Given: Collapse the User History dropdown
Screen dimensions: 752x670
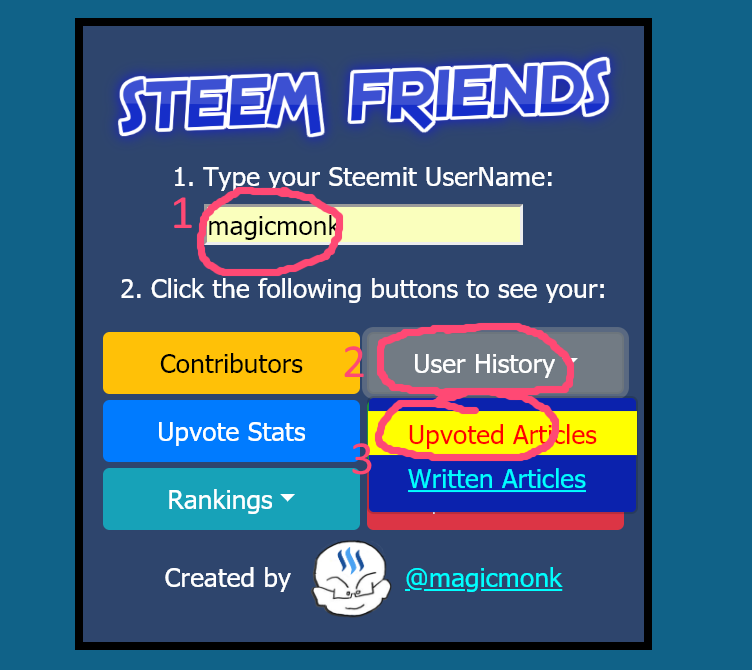Looking at the screenshot, I should (x=495, y=363).
